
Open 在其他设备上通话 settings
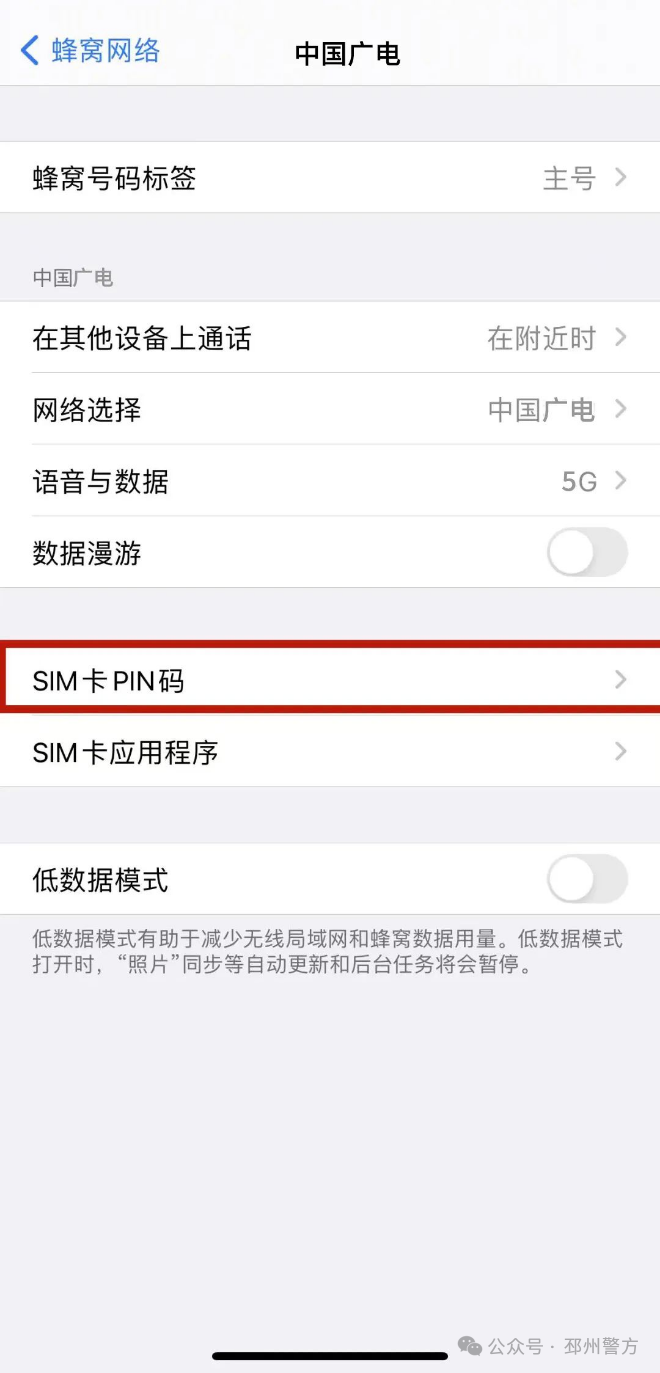pyautogui.click(x=330, y=338)
